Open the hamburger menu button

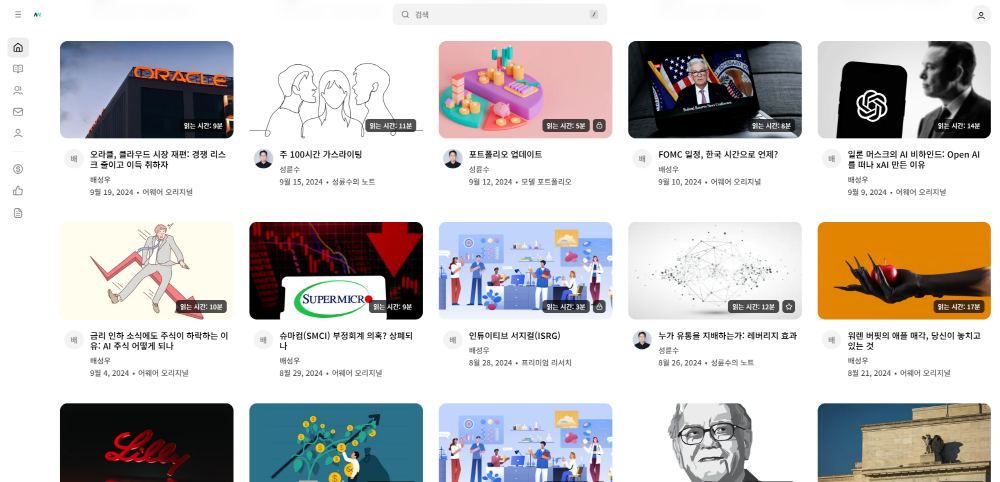point(18,15)
